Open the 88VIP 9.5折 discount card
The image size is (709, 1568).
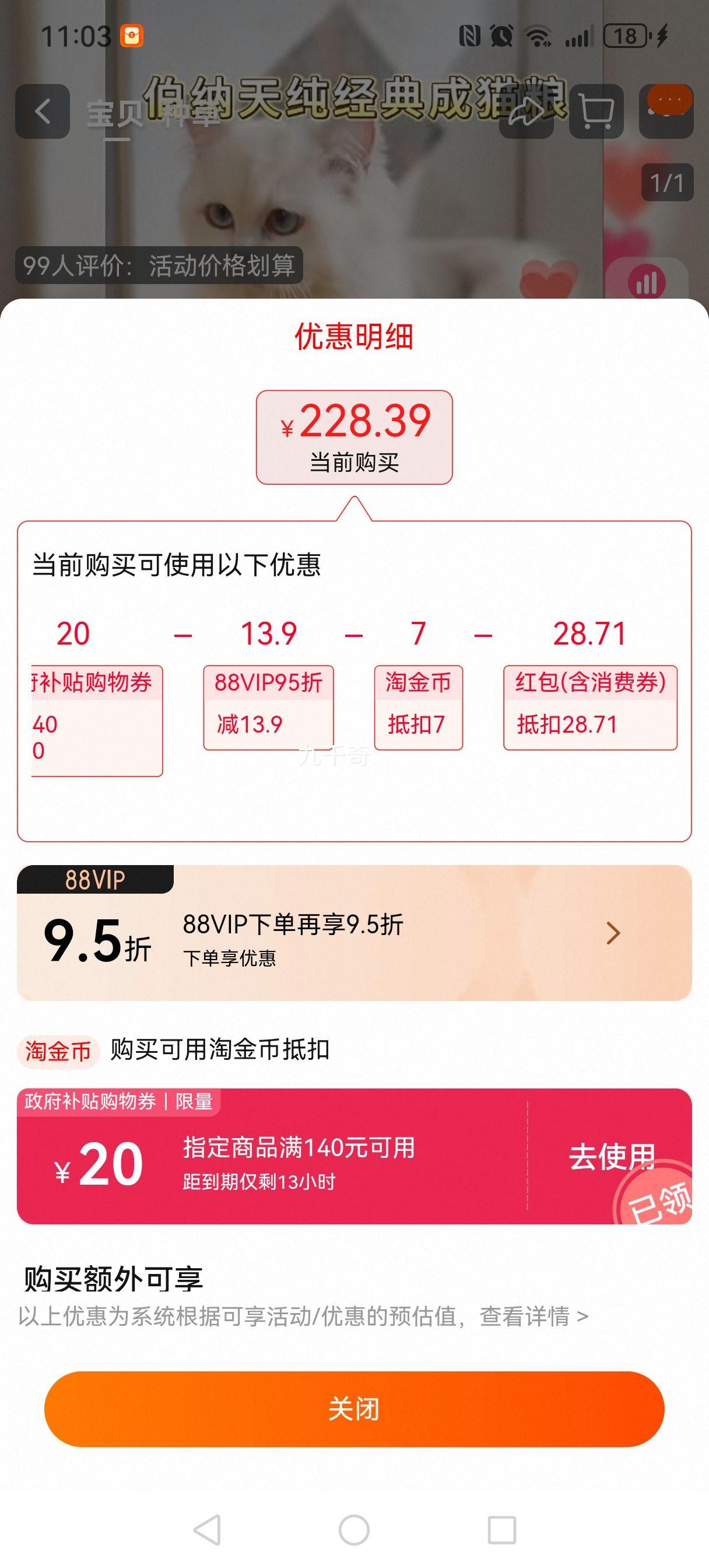click(x=354, y=933)
